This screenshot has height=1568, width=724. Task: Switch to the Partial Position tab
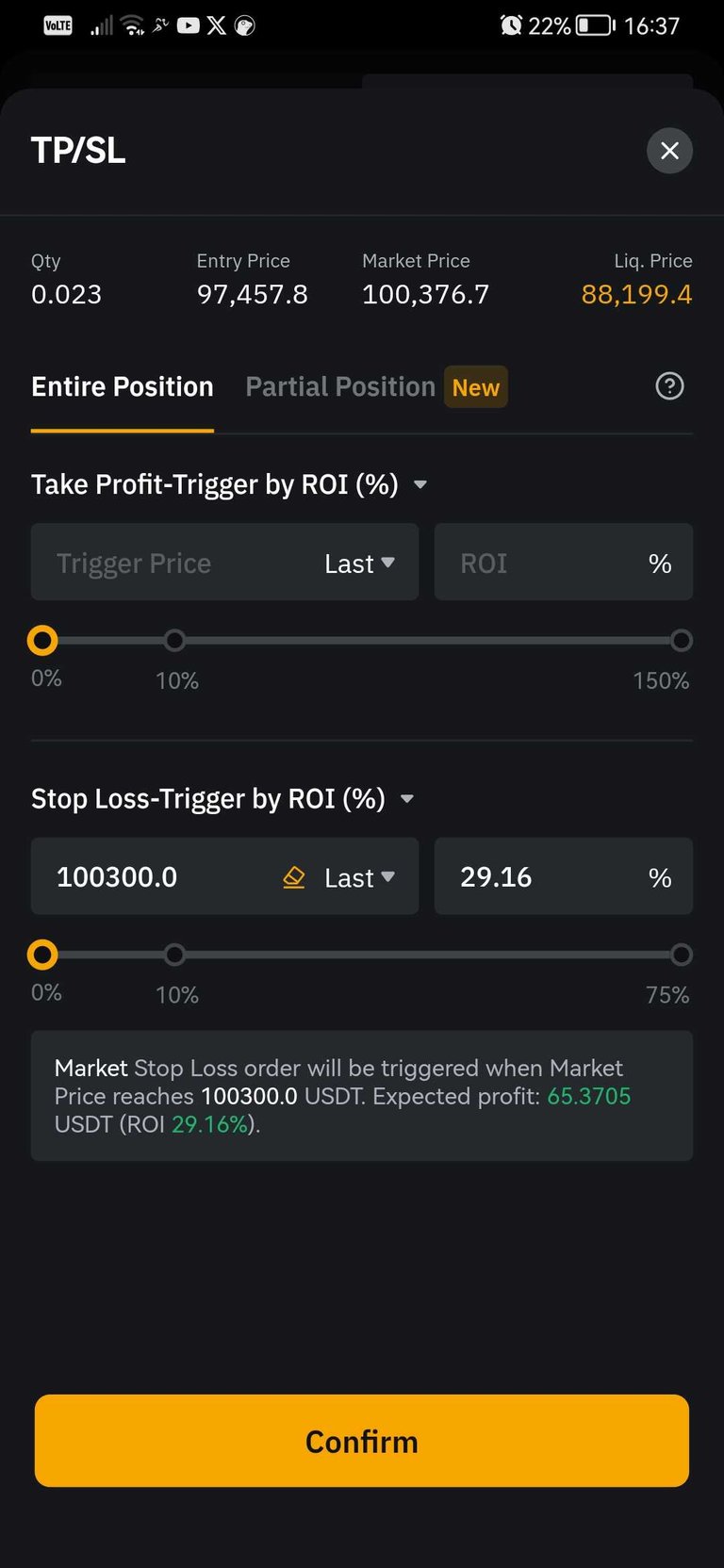tap(340, 386)
